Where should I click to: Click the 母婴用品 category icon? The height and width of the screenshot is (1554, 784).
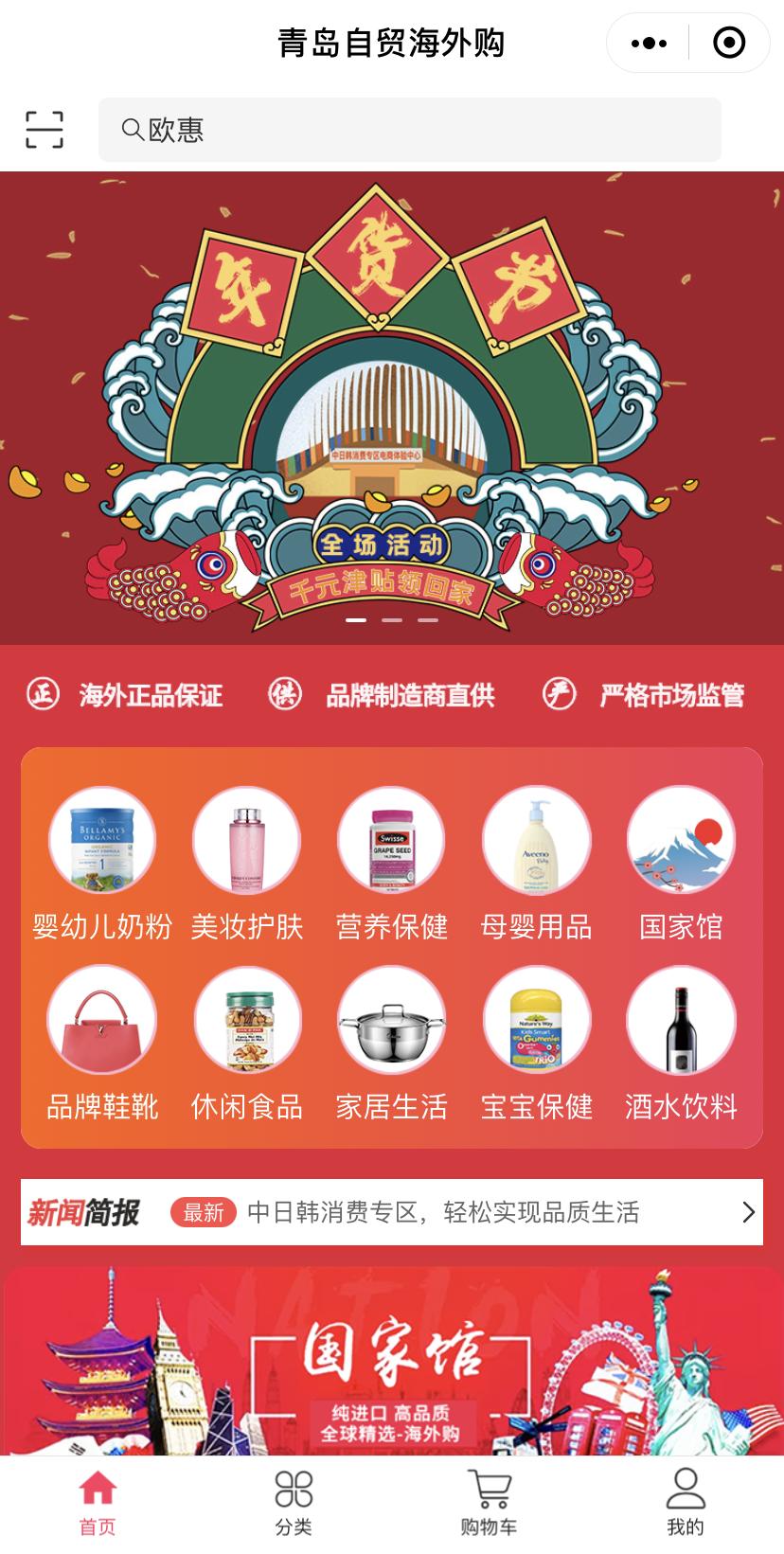[536, 839]
